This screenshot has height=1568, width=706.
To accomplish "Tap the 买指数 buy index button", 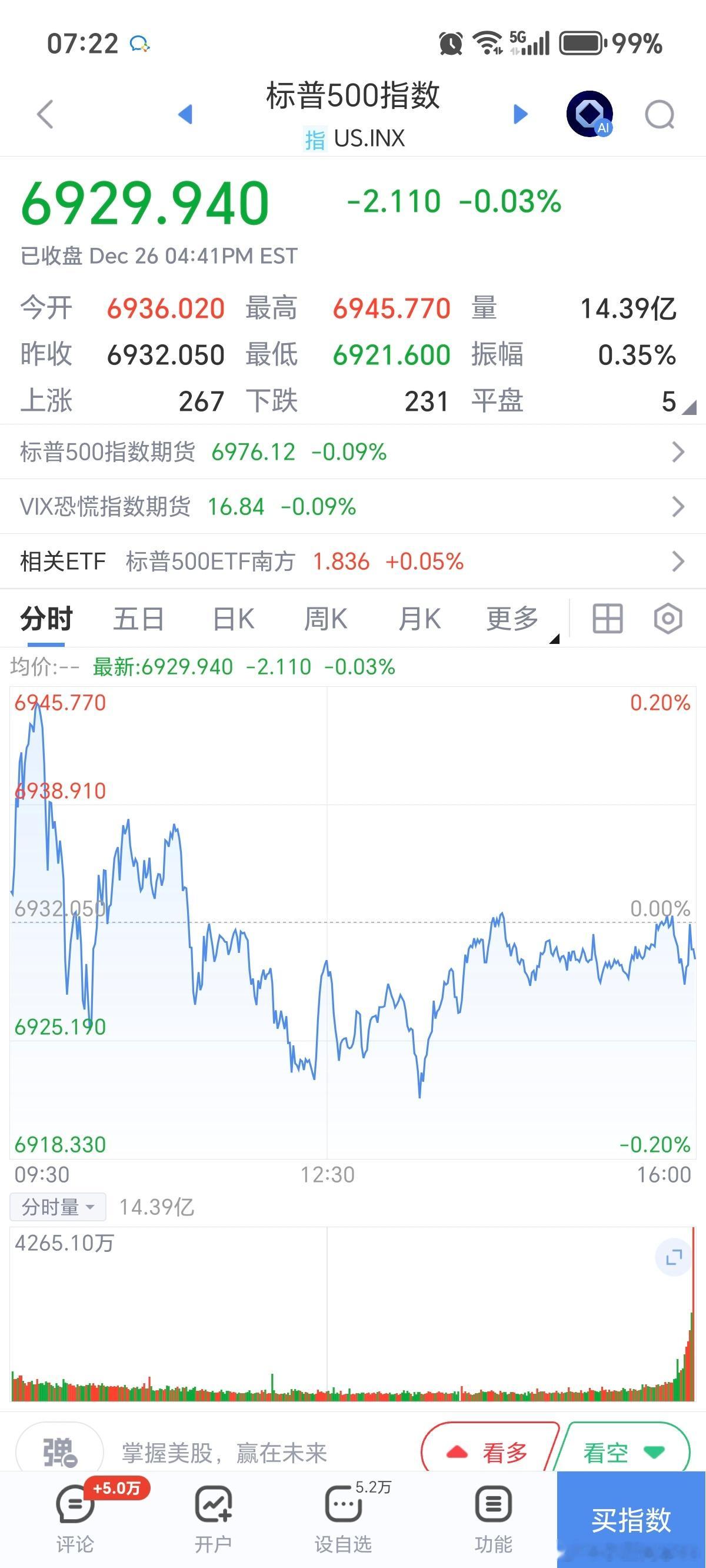I will [630, 1520].
